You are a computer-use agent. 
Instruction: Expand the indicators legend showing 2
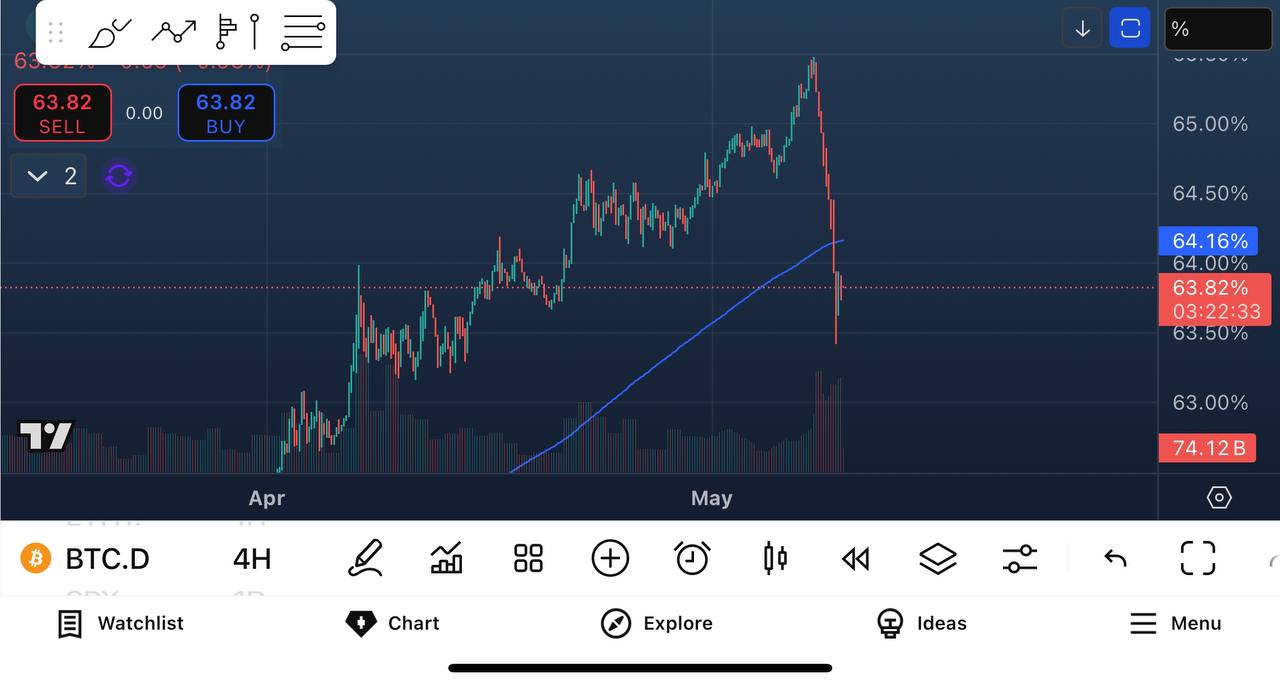coord(49,177)
